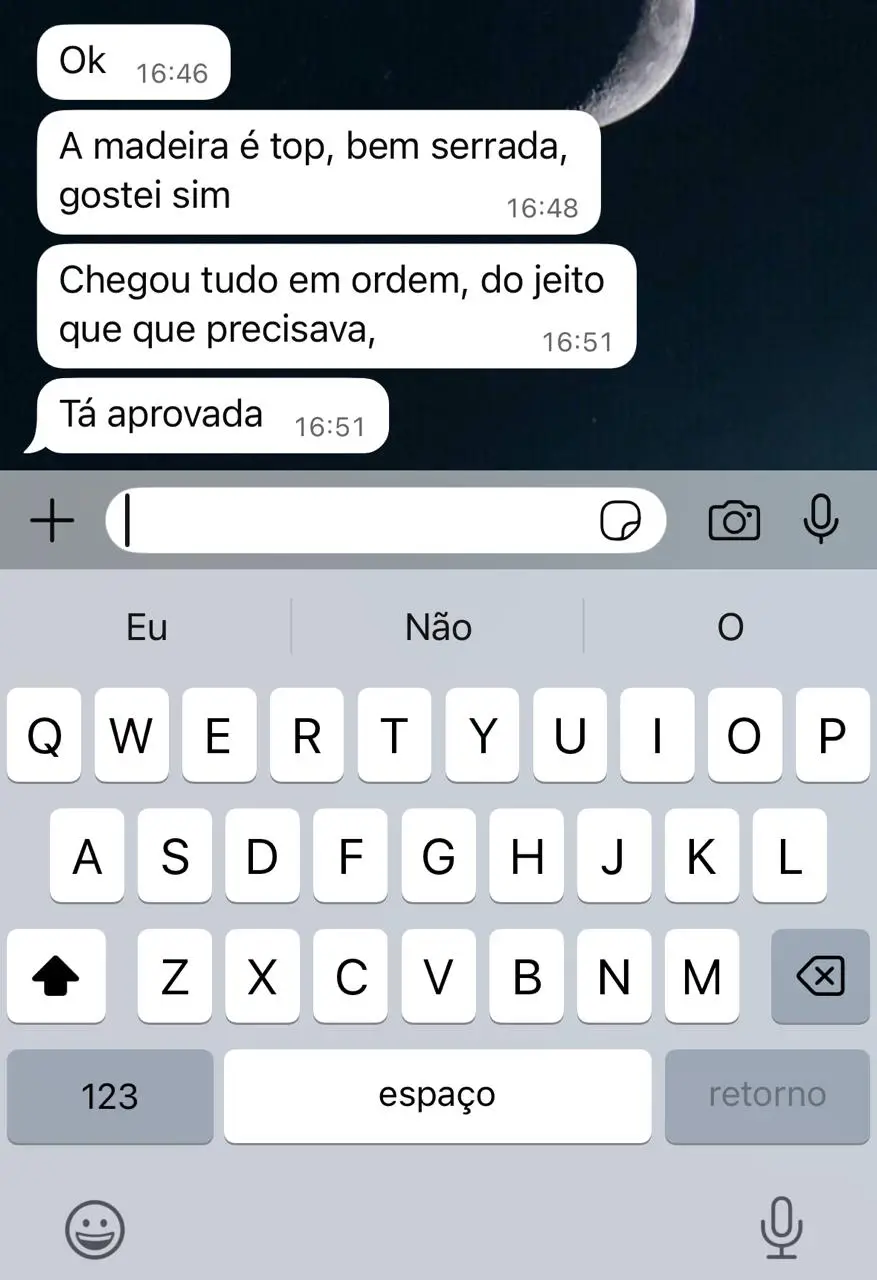Switch to the numeric keyboard with 123
The height and width of the screenshot is (1280, 877).
[x=110, y=1095]
